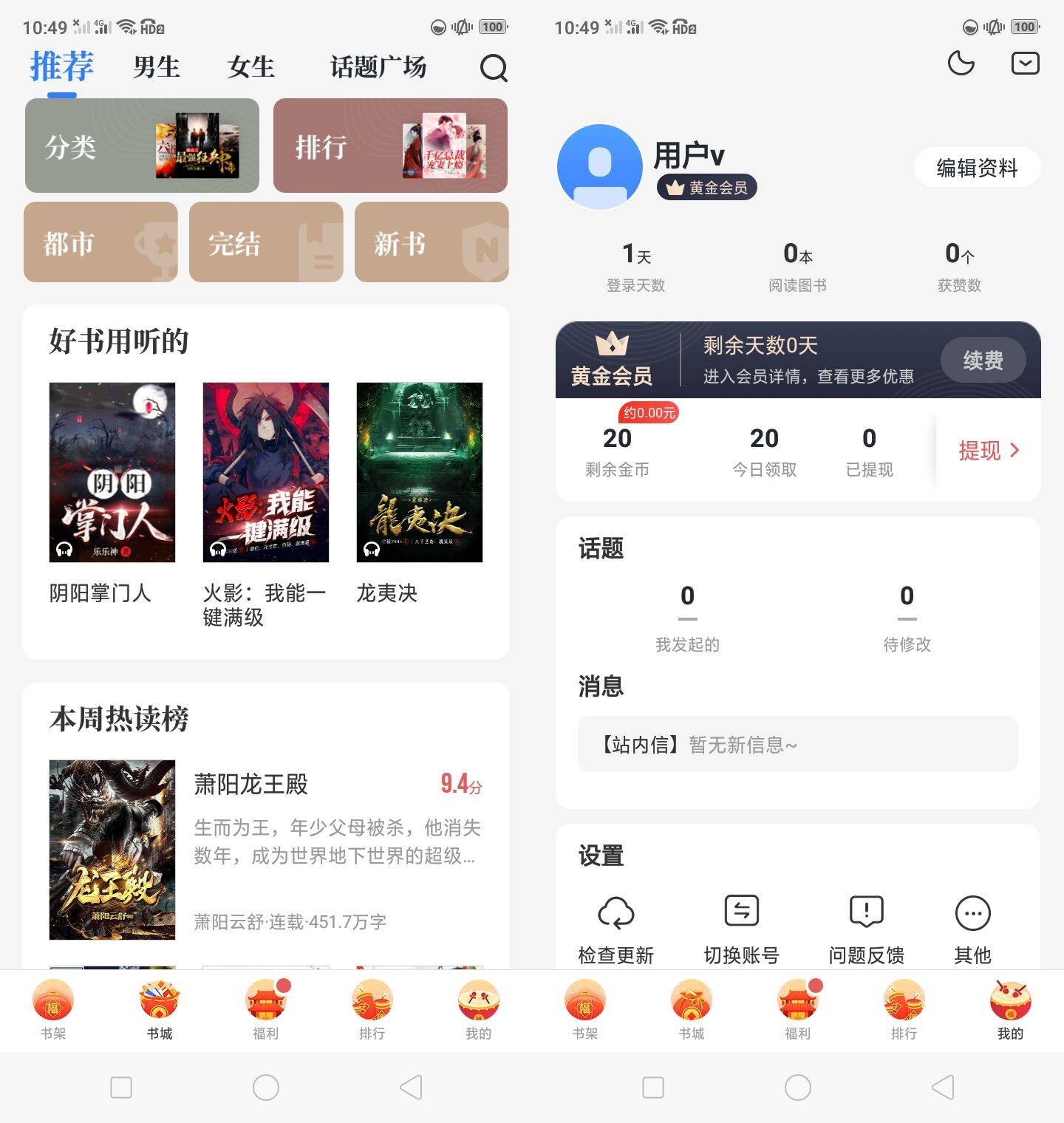Tap 提现 to withdraw coins
Viewport: 1064px width, 1123px height.
tap(990, 451)
